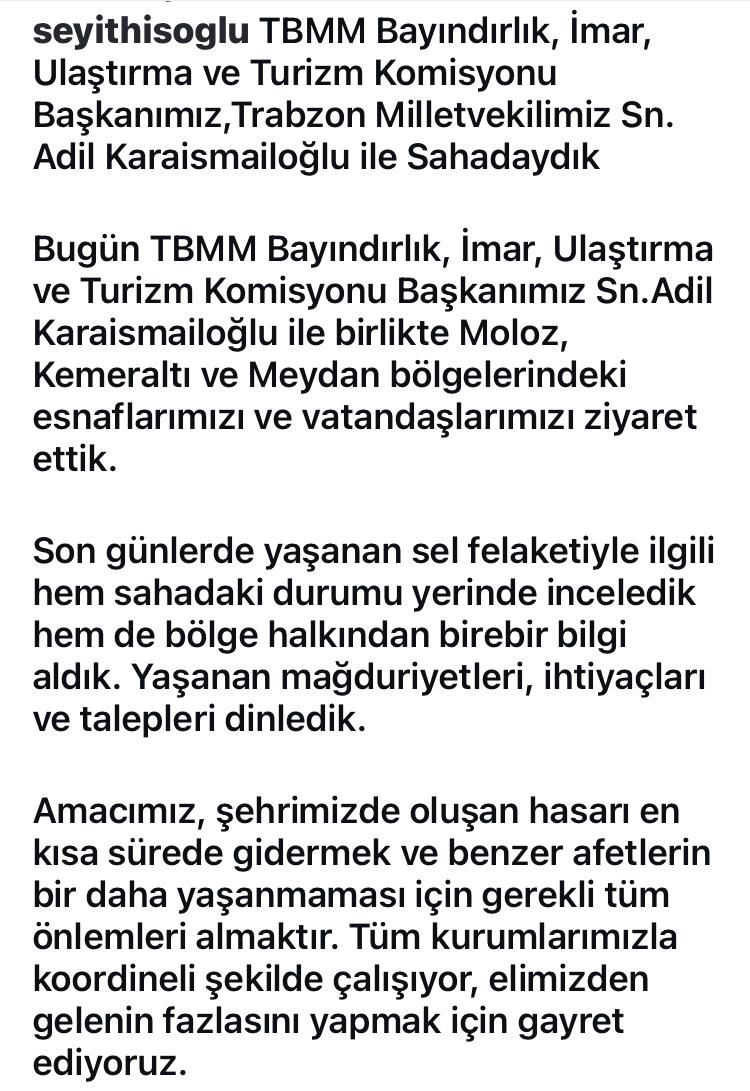Open seyithisoglu's profile from the caption
Image resolution: width=750 pixels, height=1091 pixels.
pos(140,32)
